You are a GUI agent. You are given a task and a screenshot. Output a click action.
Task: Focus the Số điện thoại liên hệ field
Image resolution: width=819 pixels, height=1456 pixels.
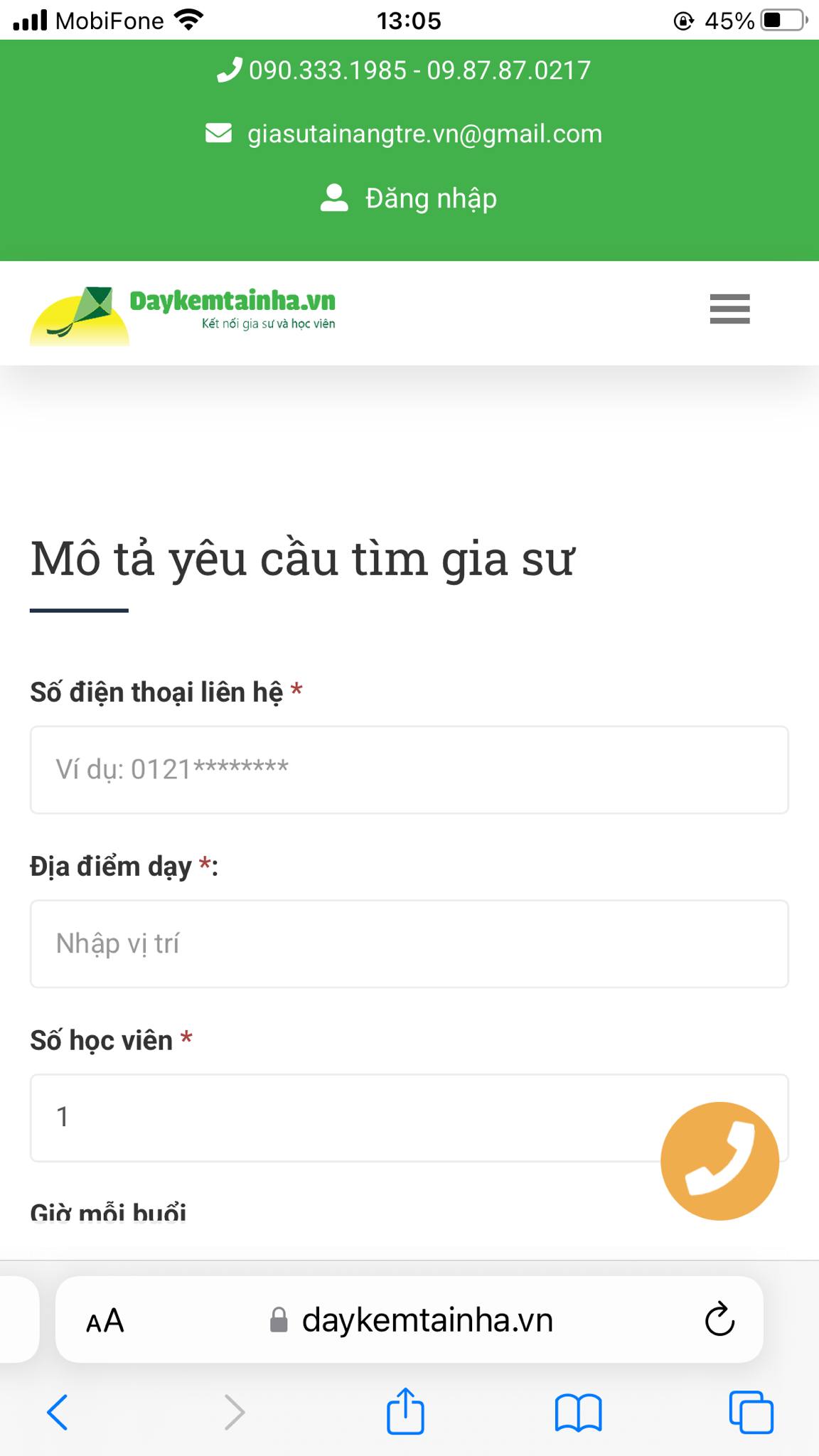click(x=409, y=770)
